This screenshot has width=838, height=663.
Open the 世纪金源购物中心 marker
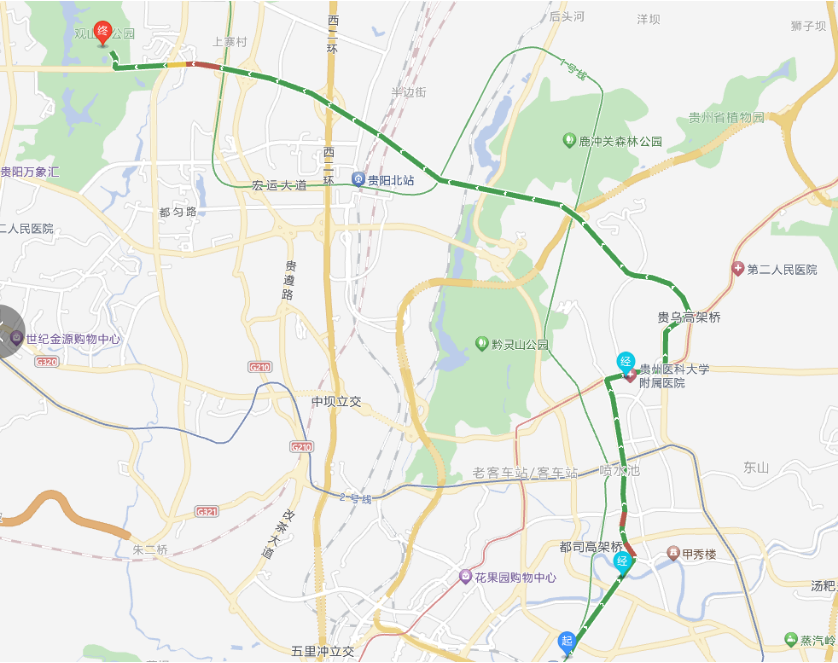click(x=16, y=338)
